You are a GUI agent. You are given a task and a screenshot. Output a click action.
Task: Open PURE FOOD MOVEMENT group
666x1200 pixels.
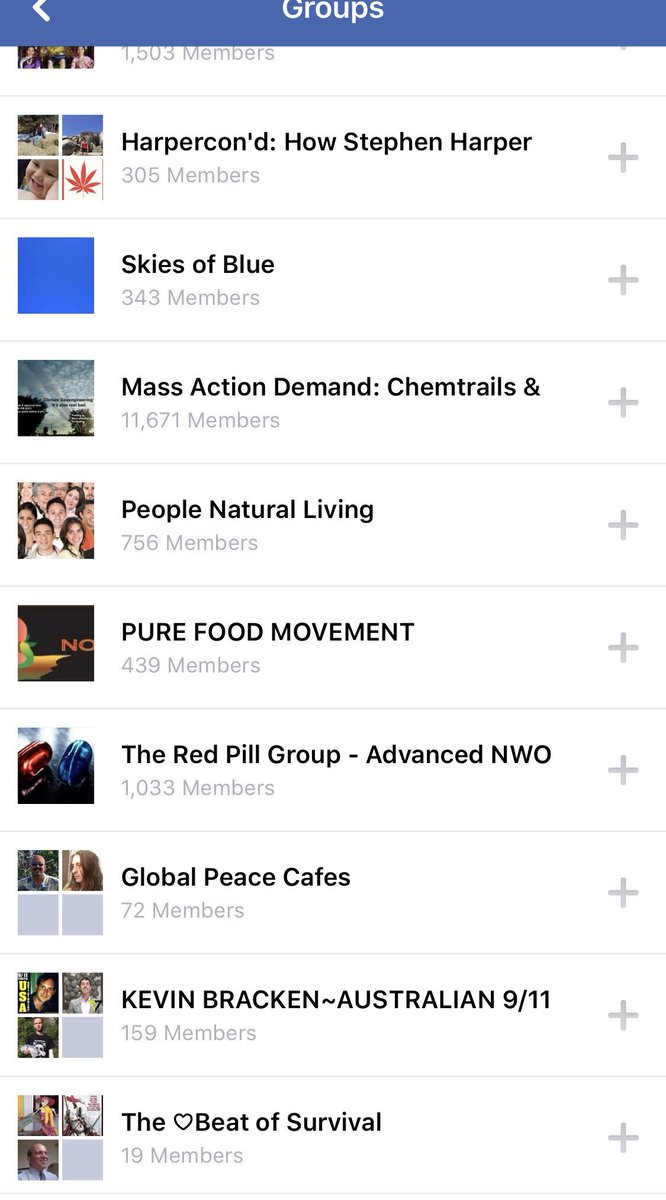click(x=333, y=648)
